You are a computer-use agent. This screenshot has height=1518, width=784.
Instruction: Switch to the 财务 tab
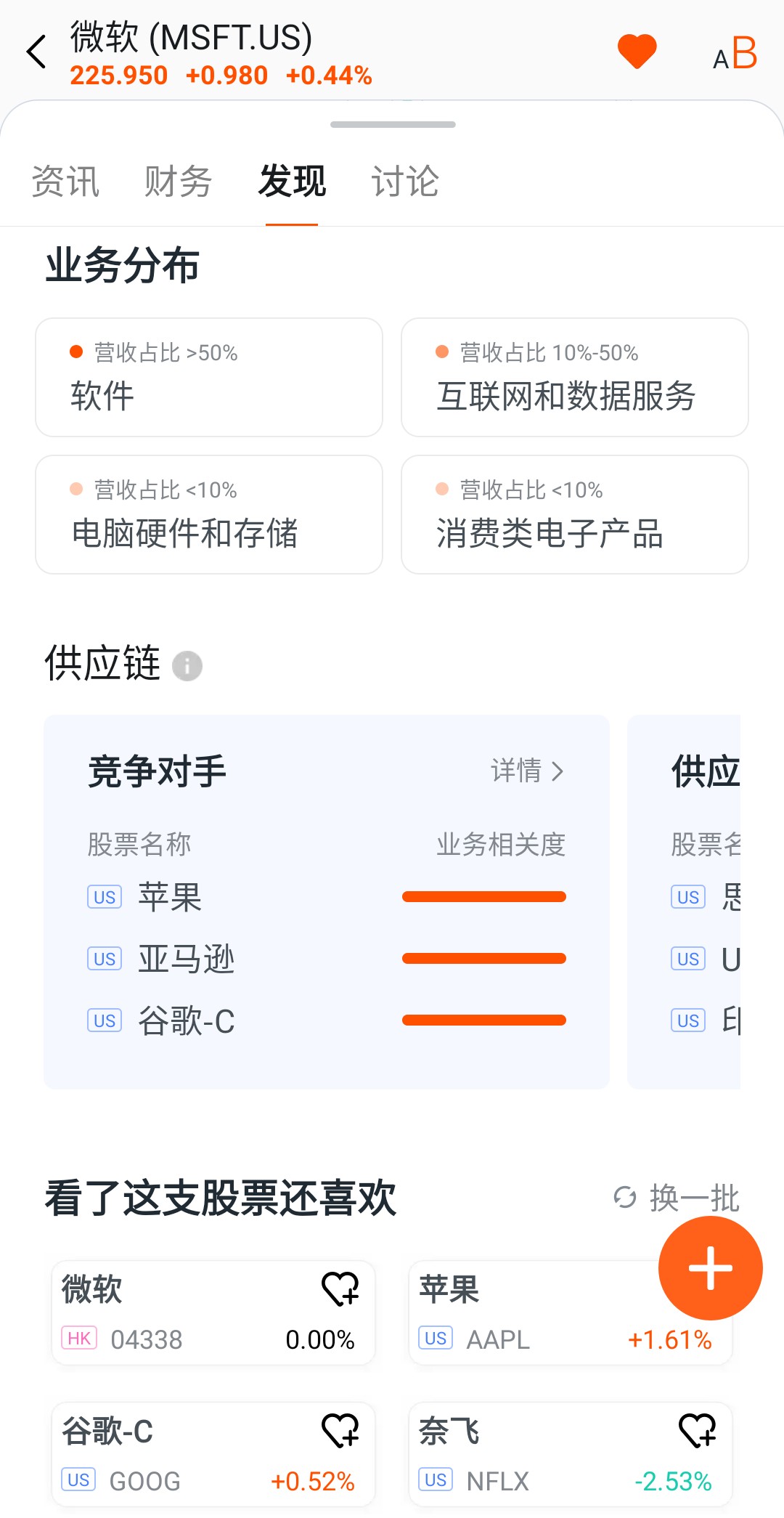(178, 182)
